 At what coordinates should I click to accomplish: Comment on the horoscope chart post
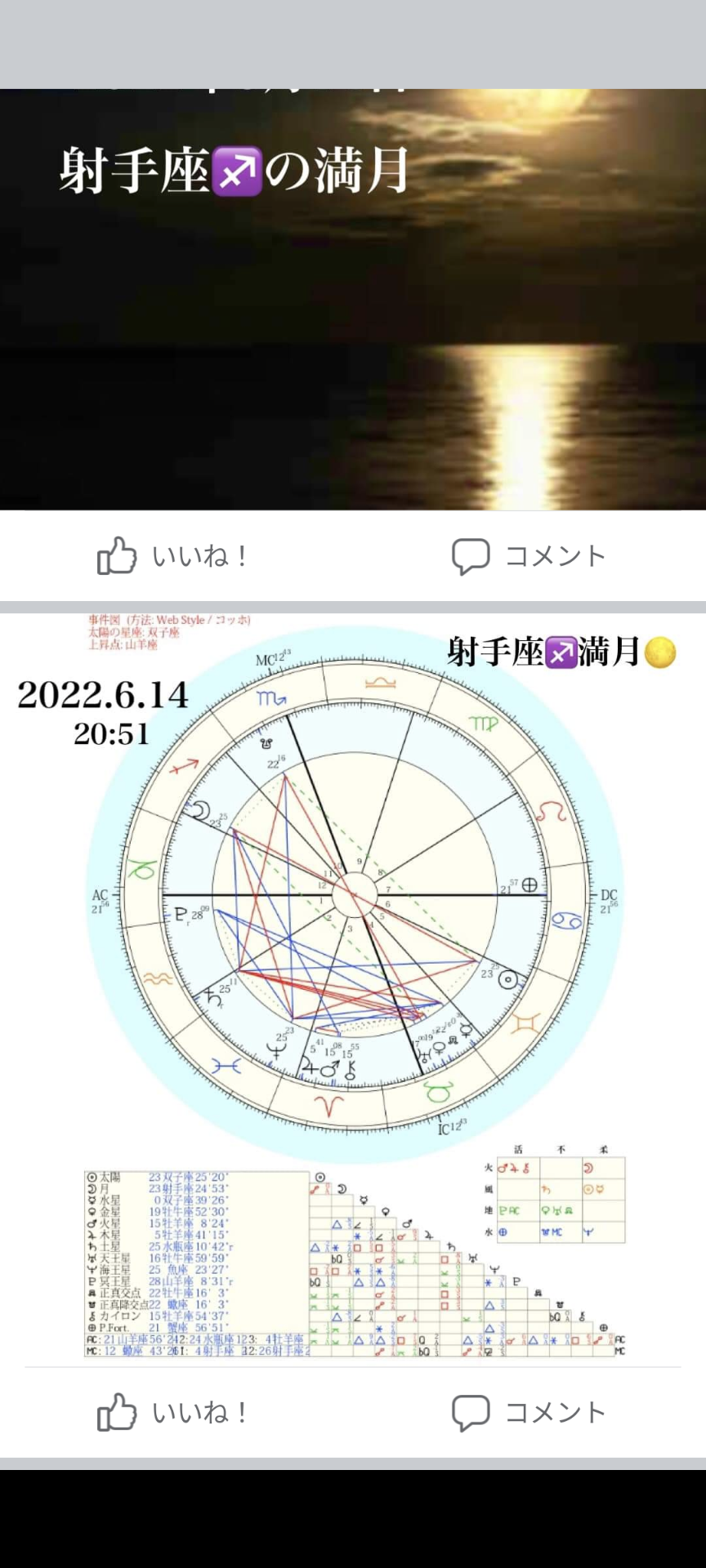pyautogui.click(x=529, y=1412)
